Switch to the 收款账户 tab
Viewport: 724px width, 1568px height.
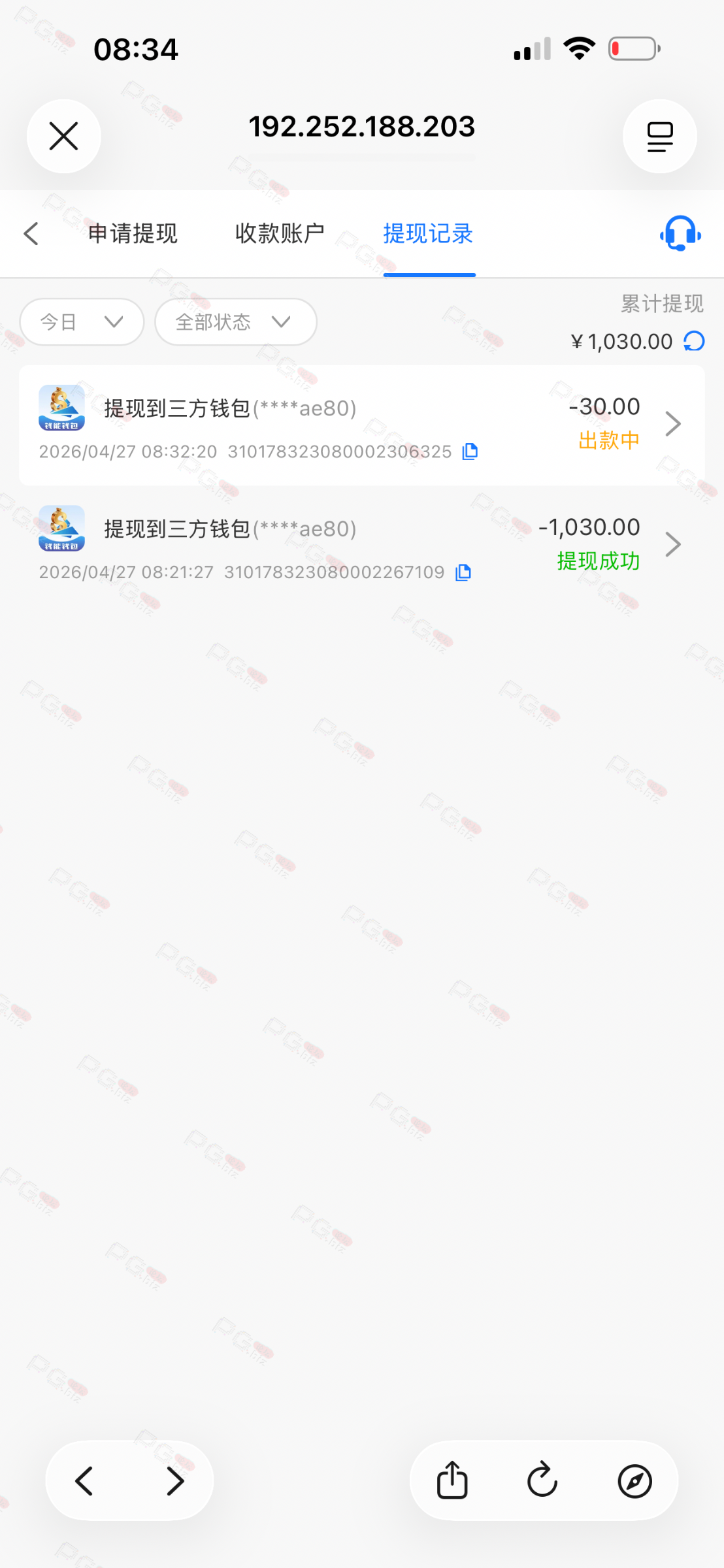(280, 233)
